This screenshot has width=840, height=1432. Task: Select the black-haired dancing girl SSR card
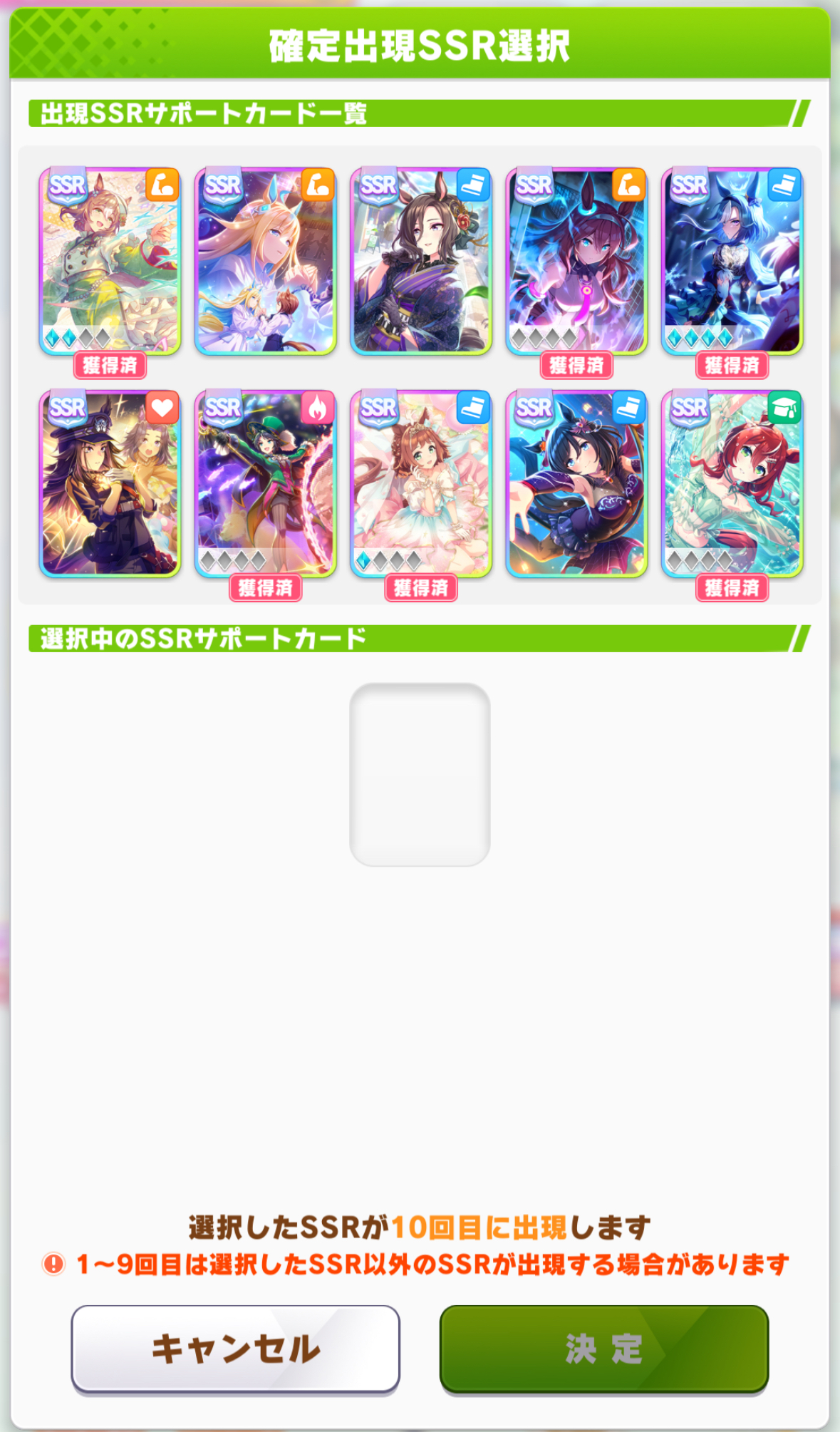(576, 484)
